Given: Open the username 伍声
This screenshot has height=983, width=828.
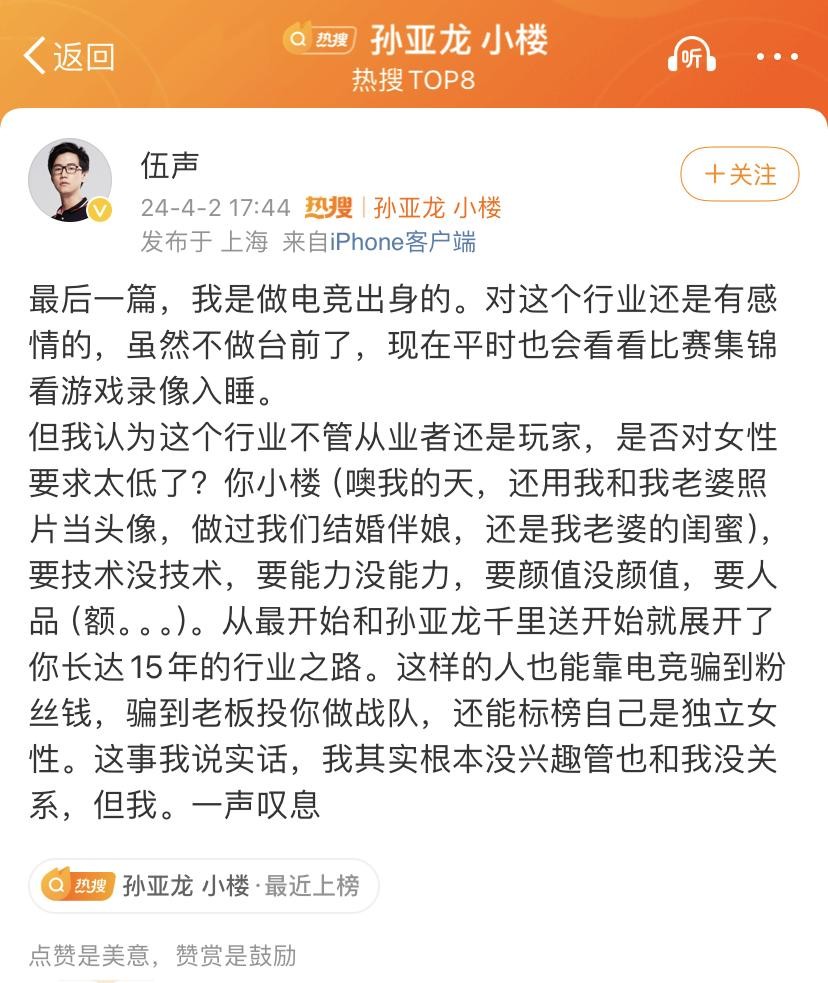Looking at the screenshot, I should [170, 166].
